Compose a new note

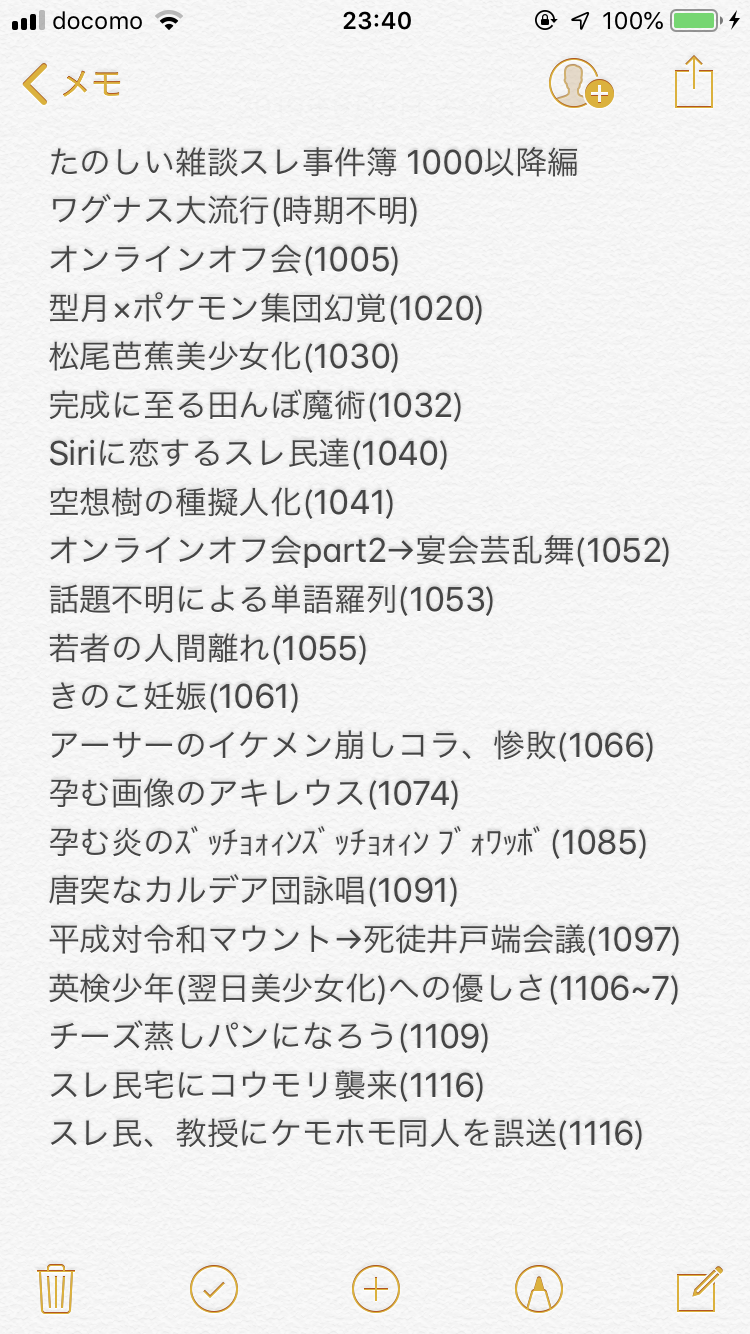point(699,1288)
